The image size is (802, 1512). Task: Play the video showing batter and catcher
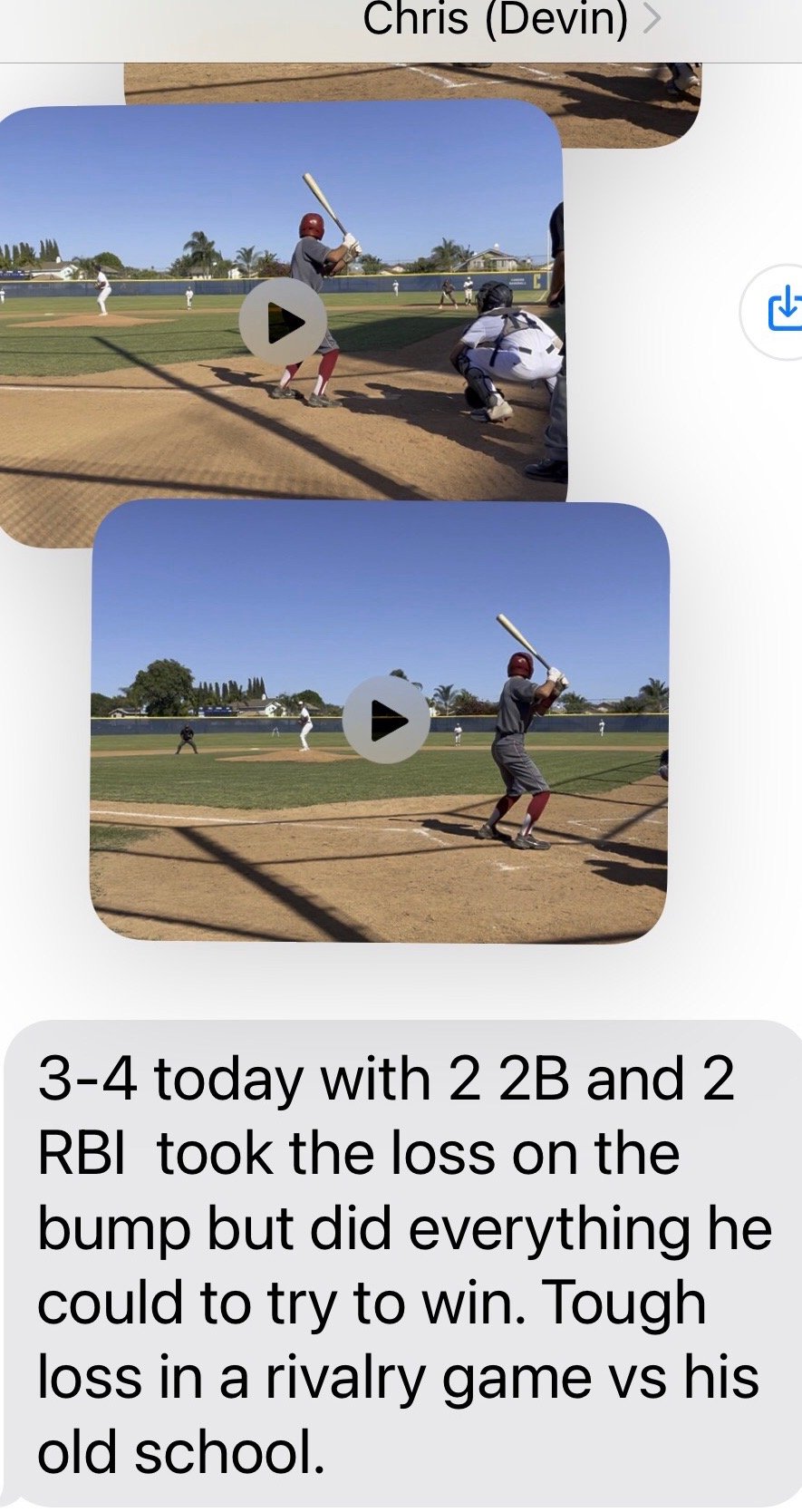pyautogui.click(x=284, y=321)
